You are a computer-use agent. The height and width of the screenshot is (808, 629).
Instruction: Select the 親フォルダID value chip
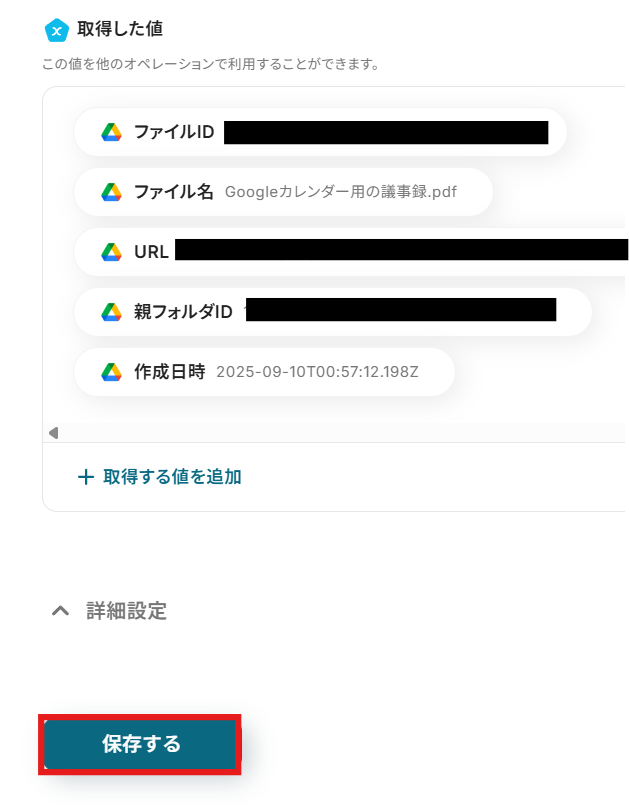coord(332,312)
